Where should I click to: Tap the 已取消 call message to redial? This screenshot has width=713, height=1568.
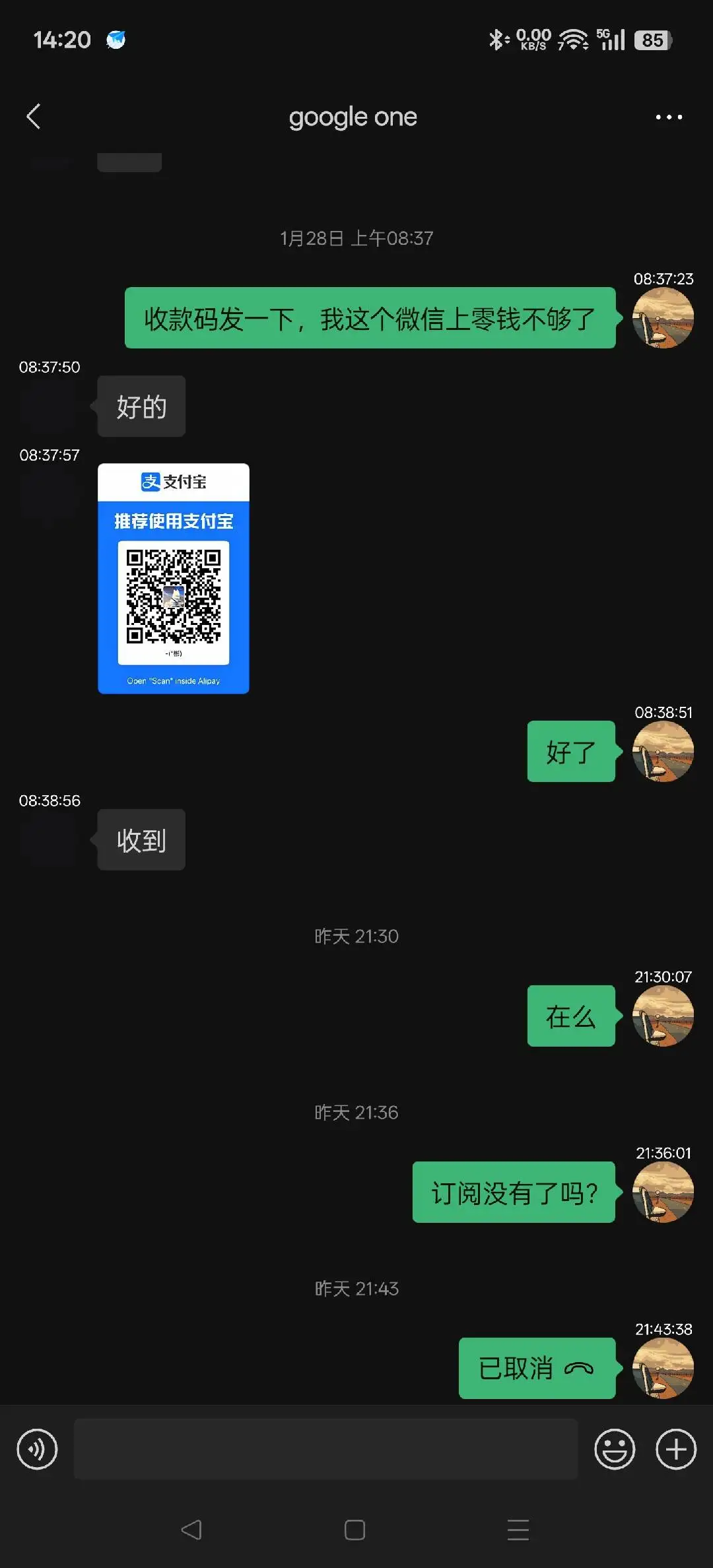[x=537, y=1368]
